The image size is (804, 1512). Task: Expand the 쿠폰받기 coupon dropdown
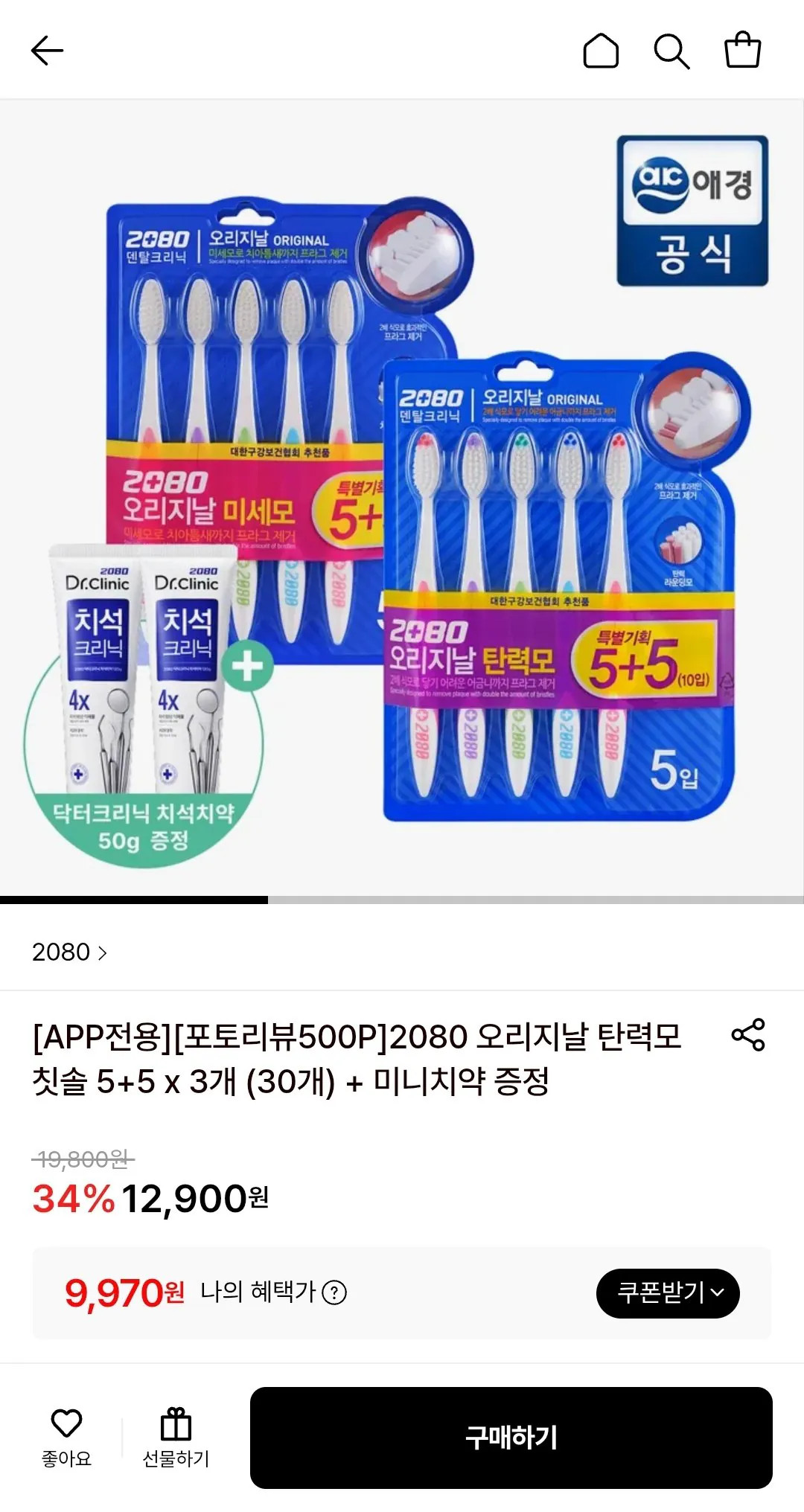point(669,1293)
